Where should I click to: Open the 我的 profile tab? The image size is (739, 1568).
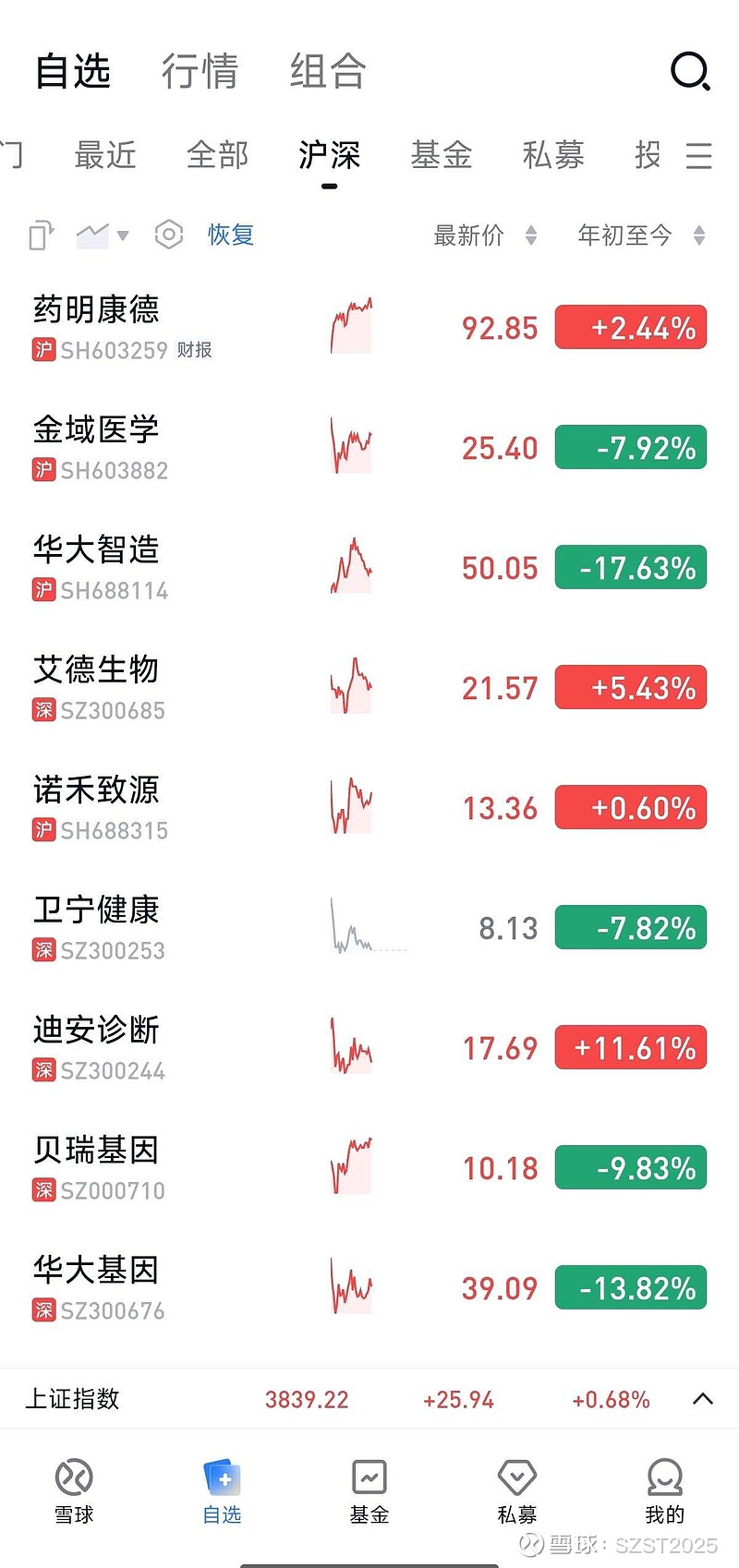[x=665, y=1490]
